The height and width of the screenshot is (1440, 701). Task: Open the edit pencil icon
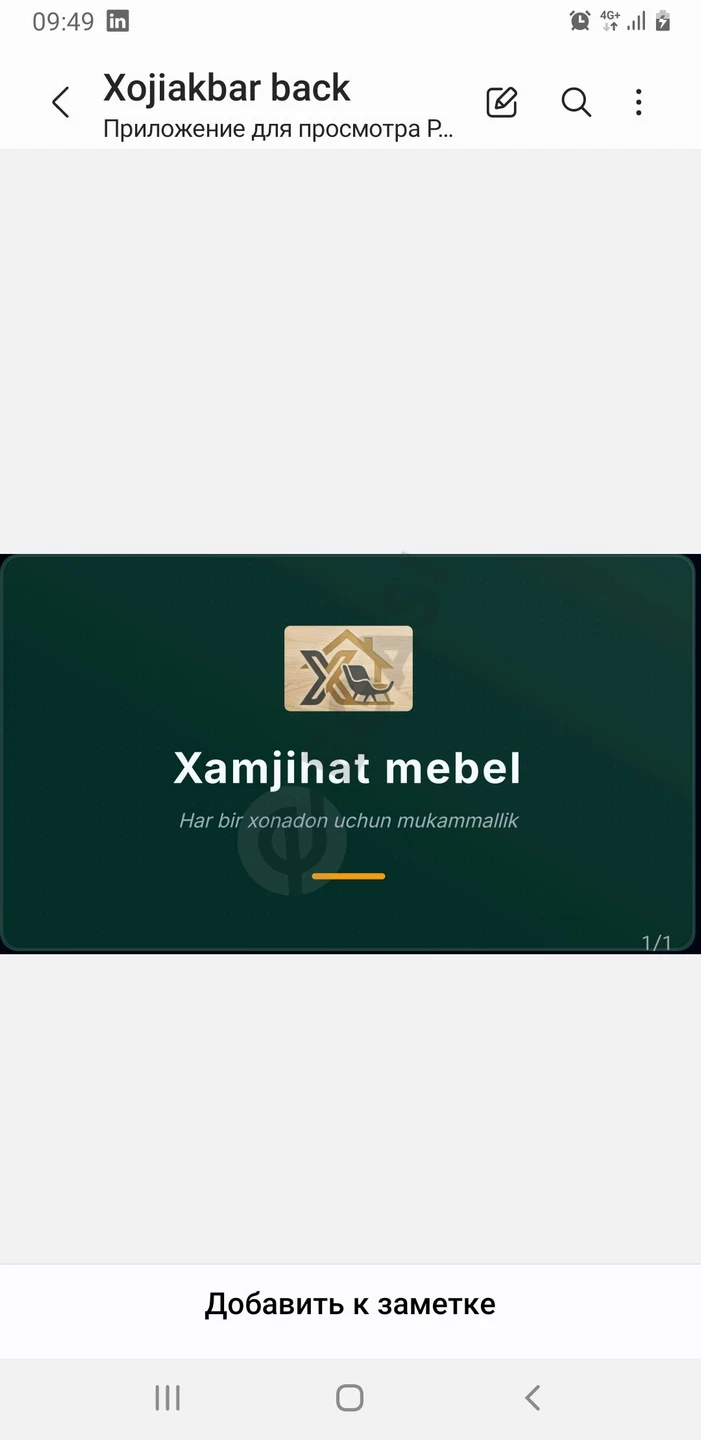coord(502,102)
